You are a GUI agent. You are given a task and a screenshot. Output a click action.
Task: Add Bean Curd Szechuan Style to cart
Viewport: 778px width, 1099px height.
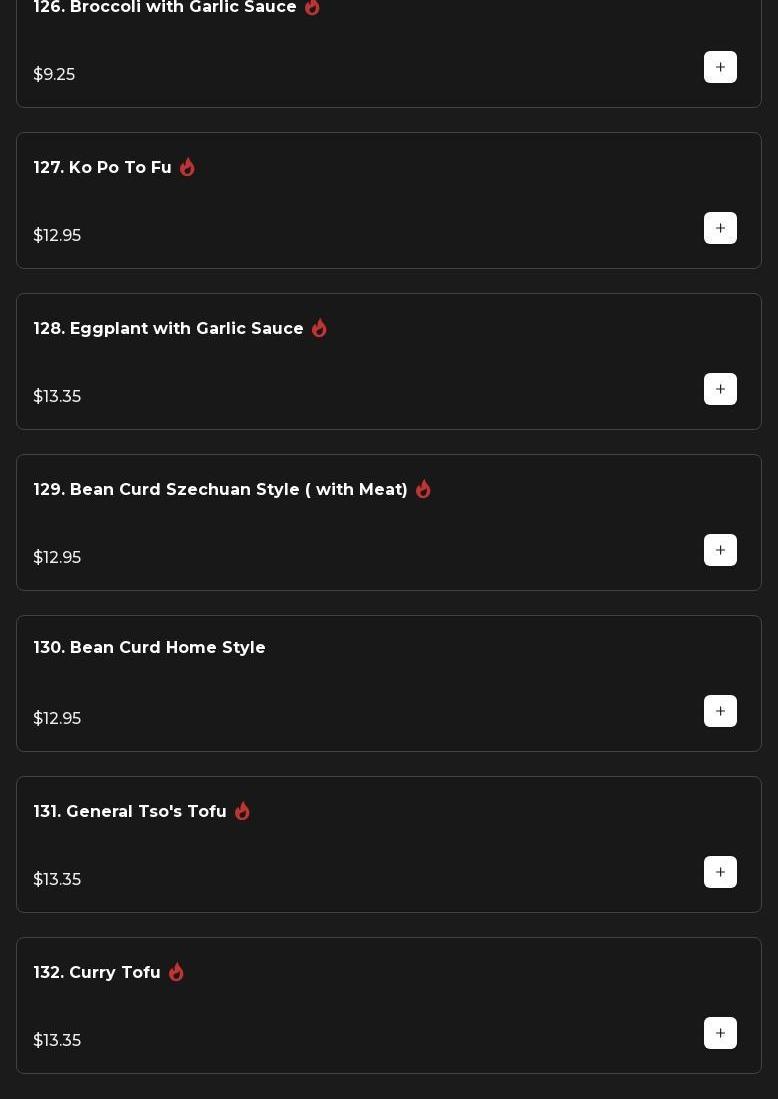click(x=720, y=550)
